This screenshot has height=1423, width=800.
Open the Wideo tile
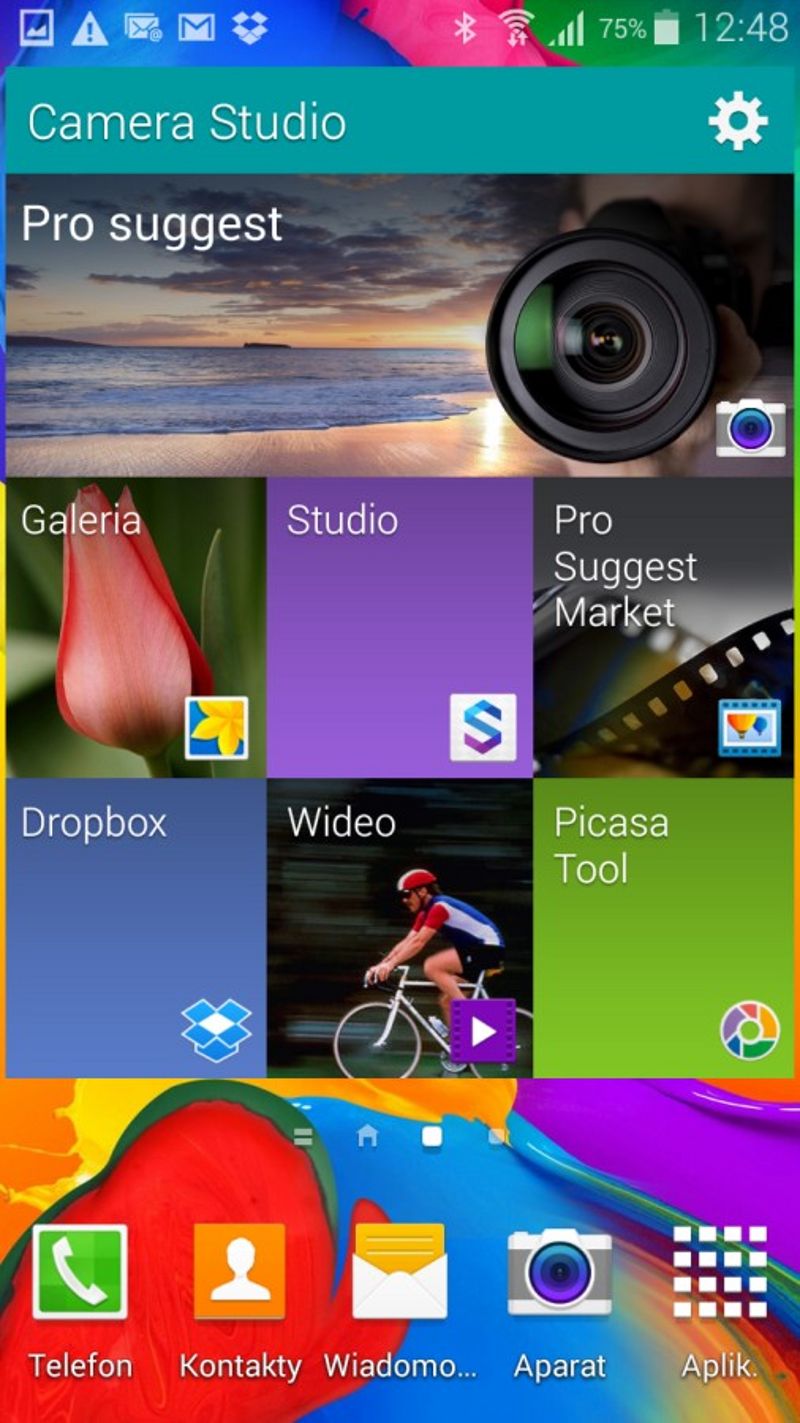pos(399,928)
